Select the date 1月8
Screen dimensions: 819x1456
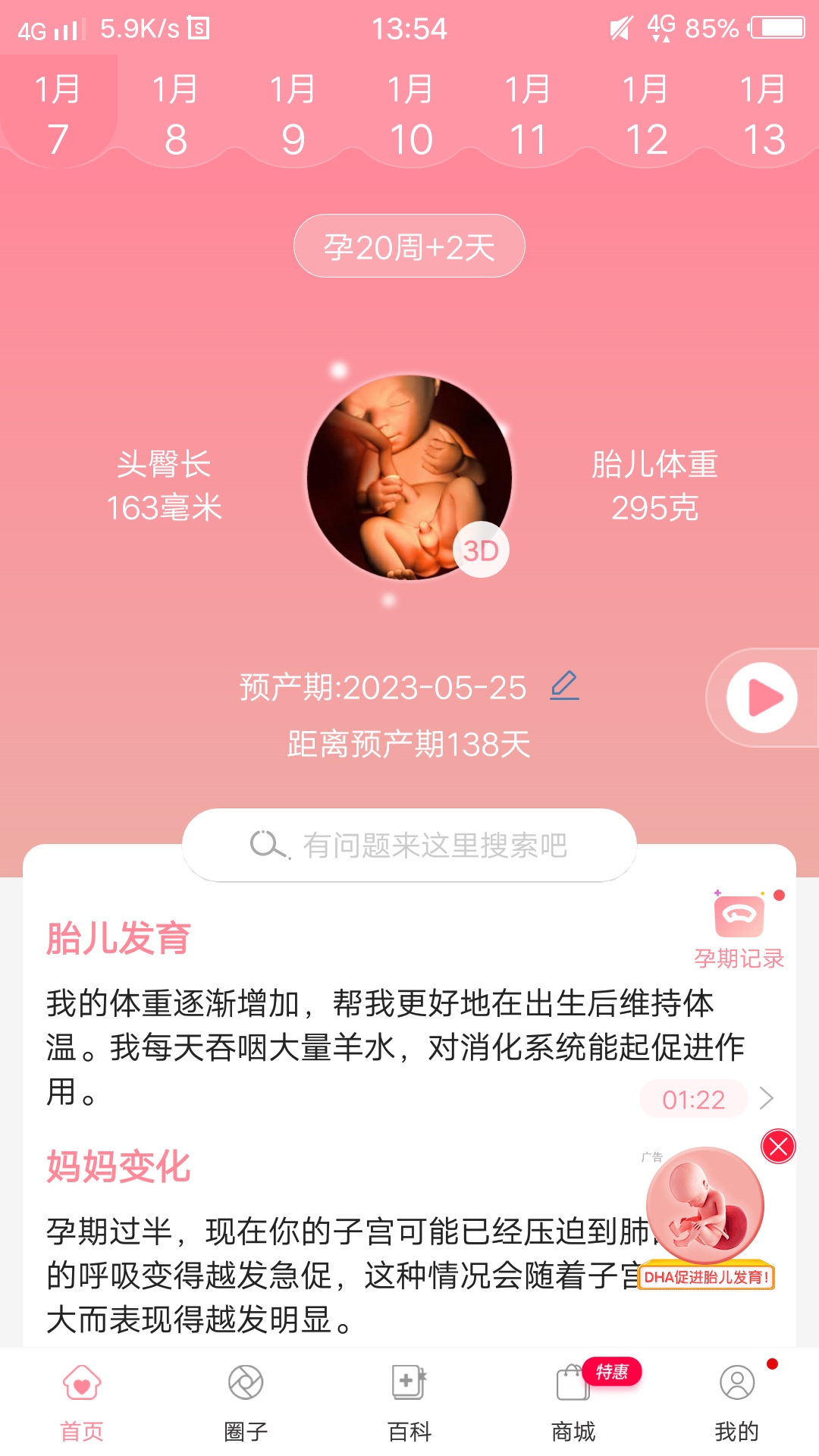[175, 115]
